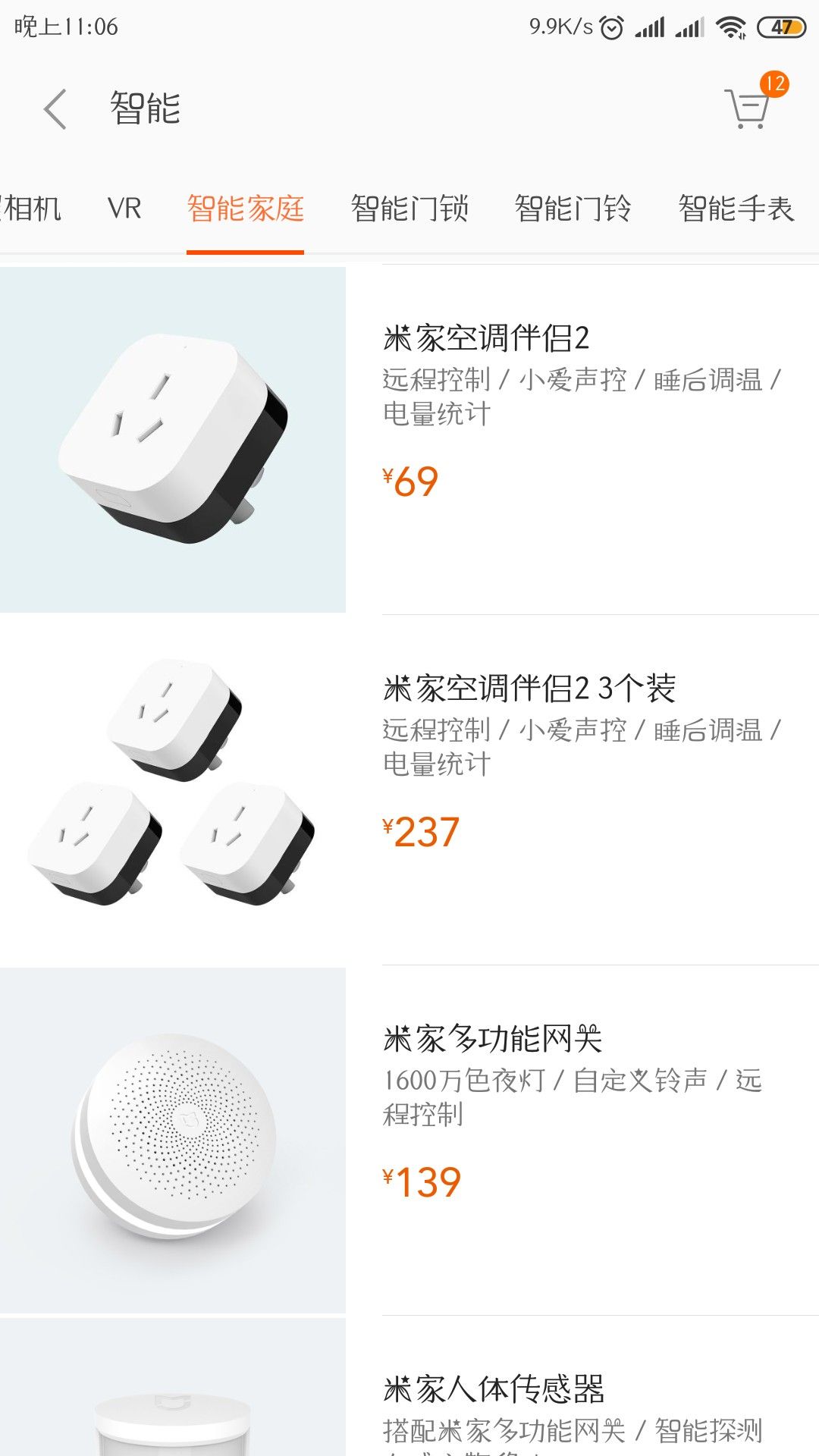The width and height of the screenshot is (819, 1456).
Task: Select the 智能家庭 tab
Action: click(245, 209)
